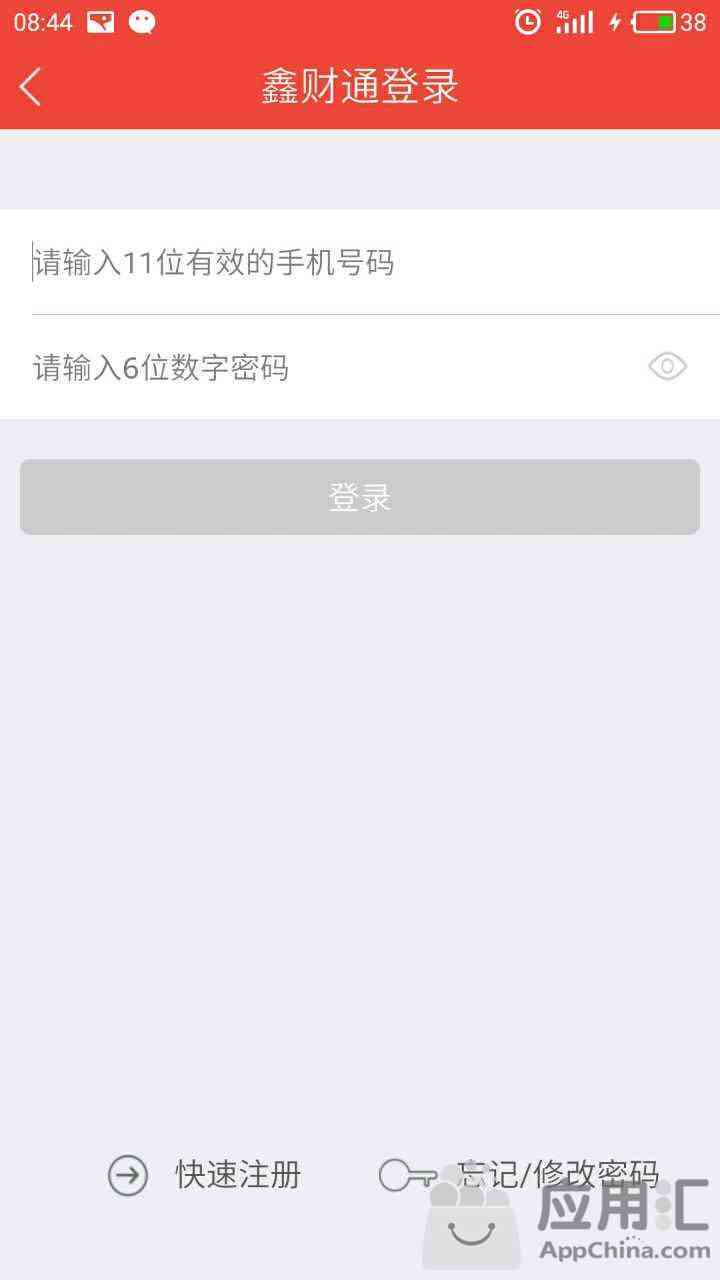Image resolution: width=720 pixels, height=1280 pixels.
Task: Tap the 登录 button
Action: [x=360, y=497]
